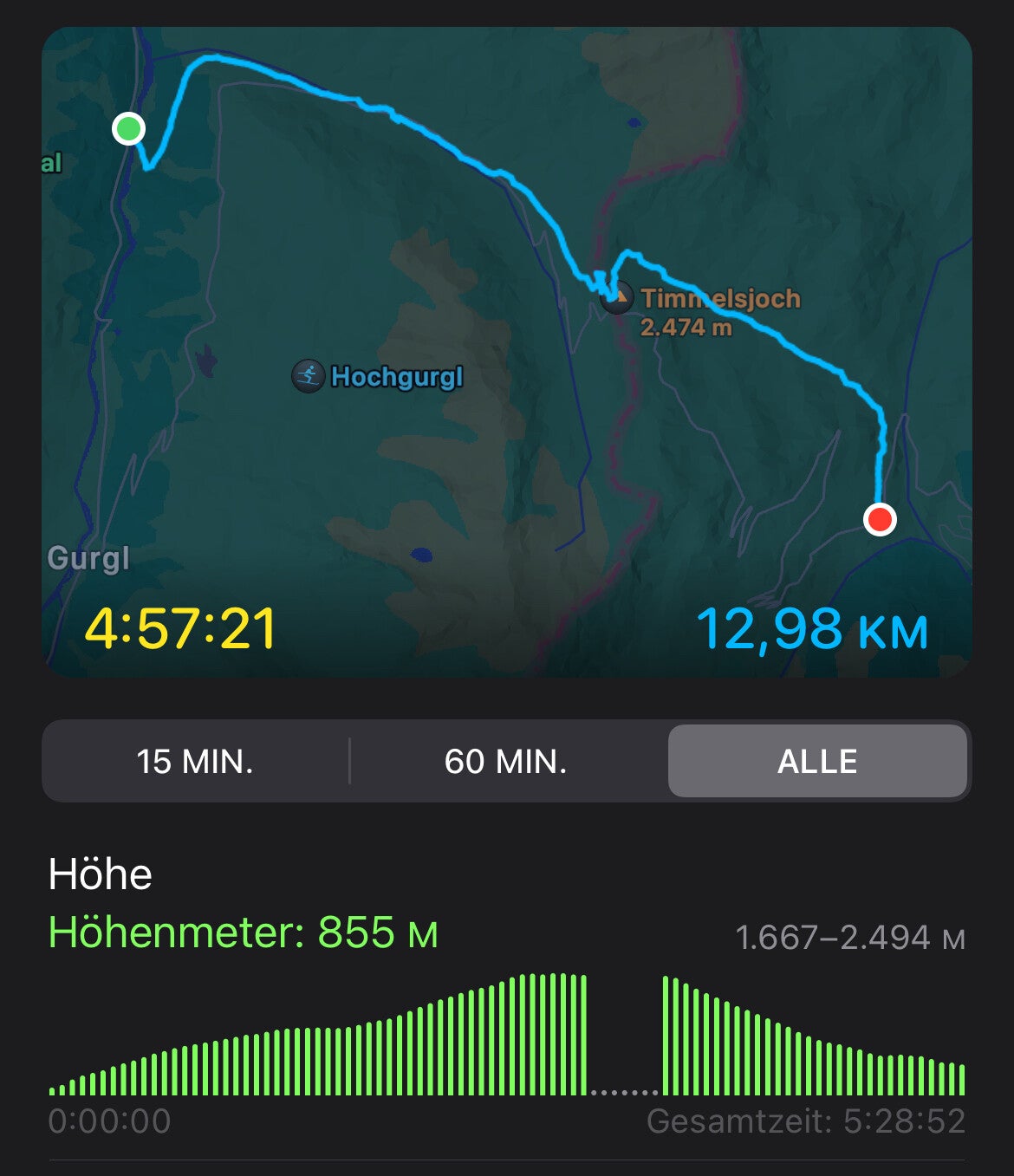The image size is (1014, 1176).
Task: Switch to the 15 MIN. segment
Action: click(x=195, y=762)
